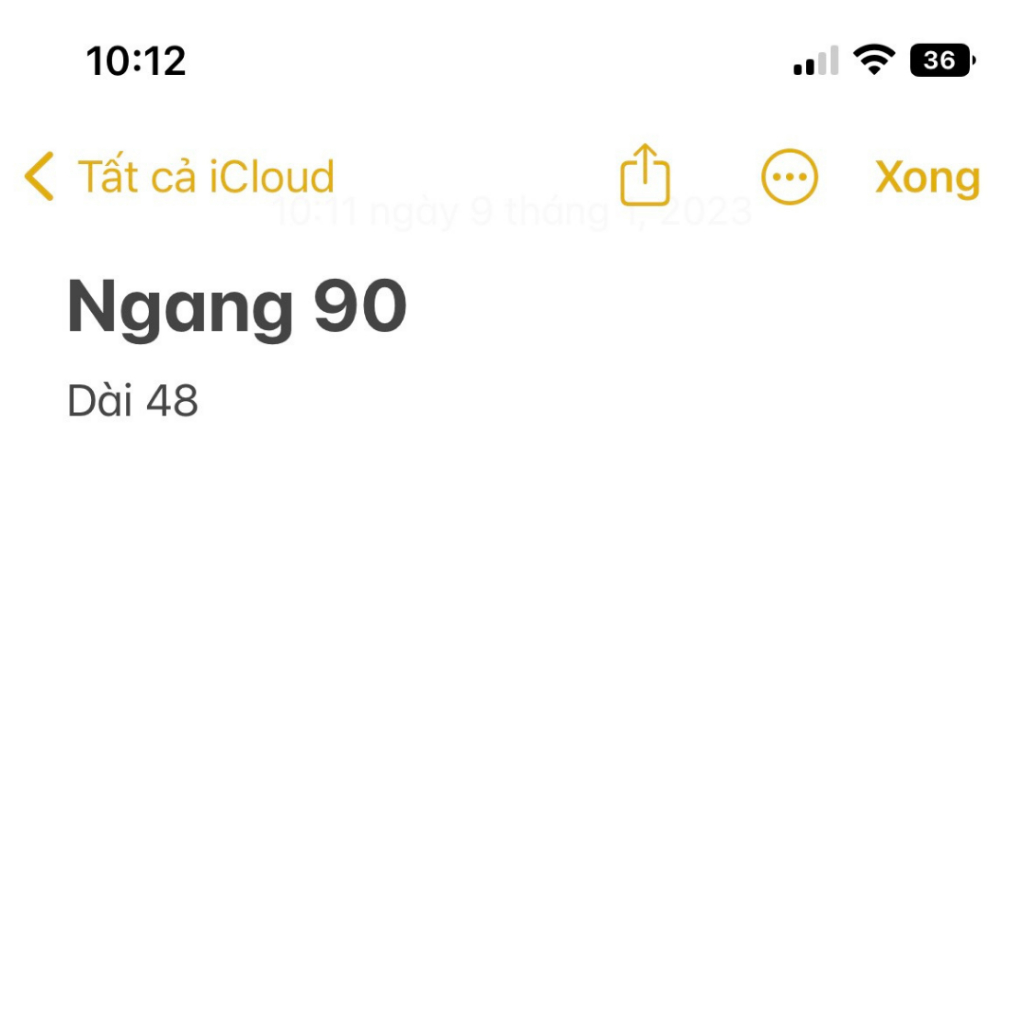Share this note

click(x=645, y=176)
